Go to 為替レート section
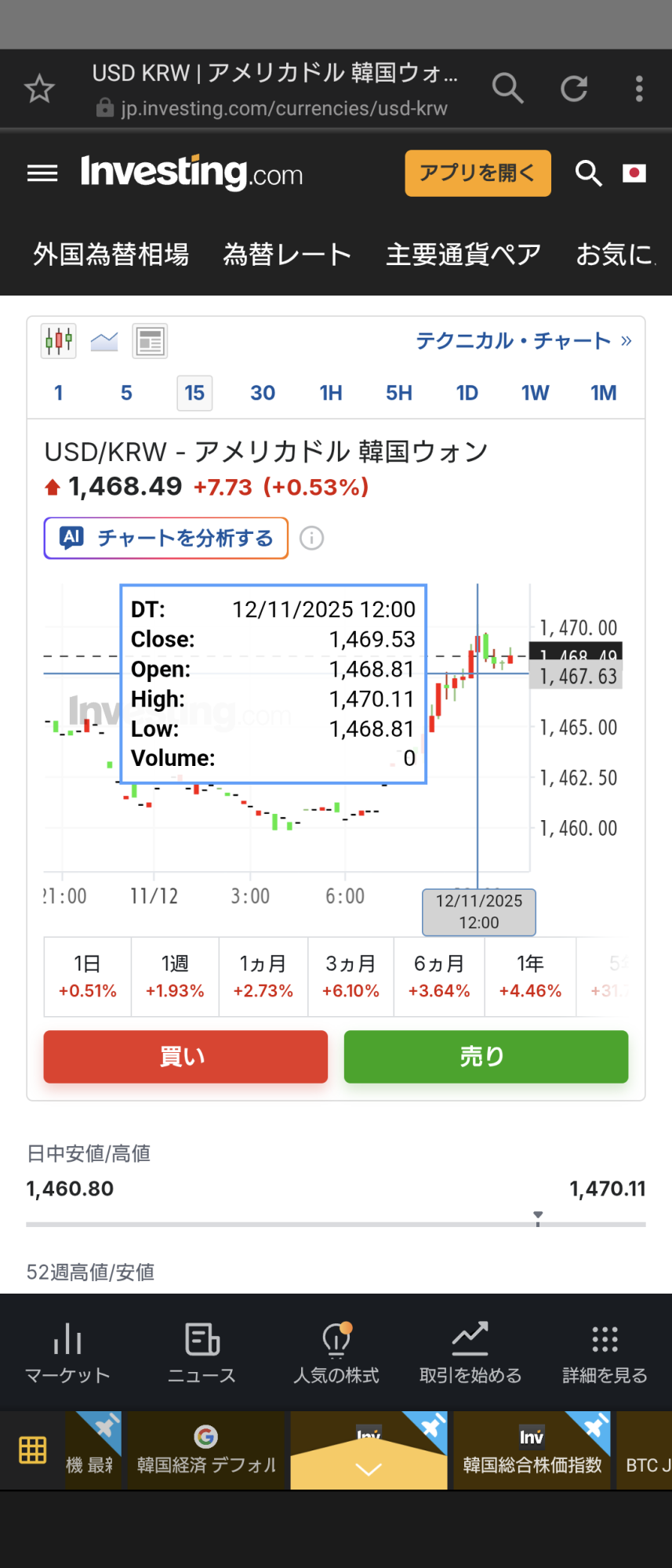Screen dimensions: 672x1568 (x=287, y=254)
